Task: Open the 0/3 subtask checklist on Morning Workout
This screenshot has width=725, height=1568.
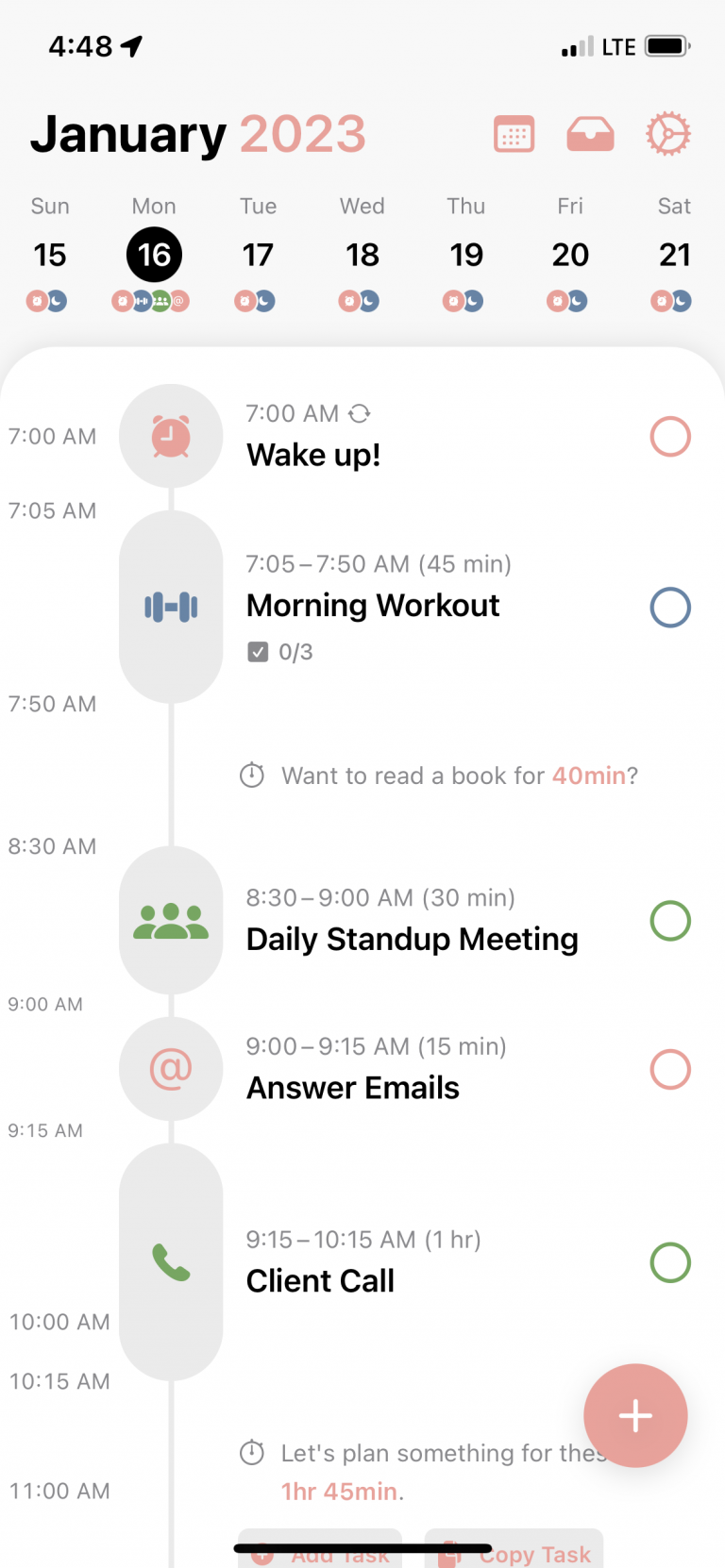Action: 277,651
